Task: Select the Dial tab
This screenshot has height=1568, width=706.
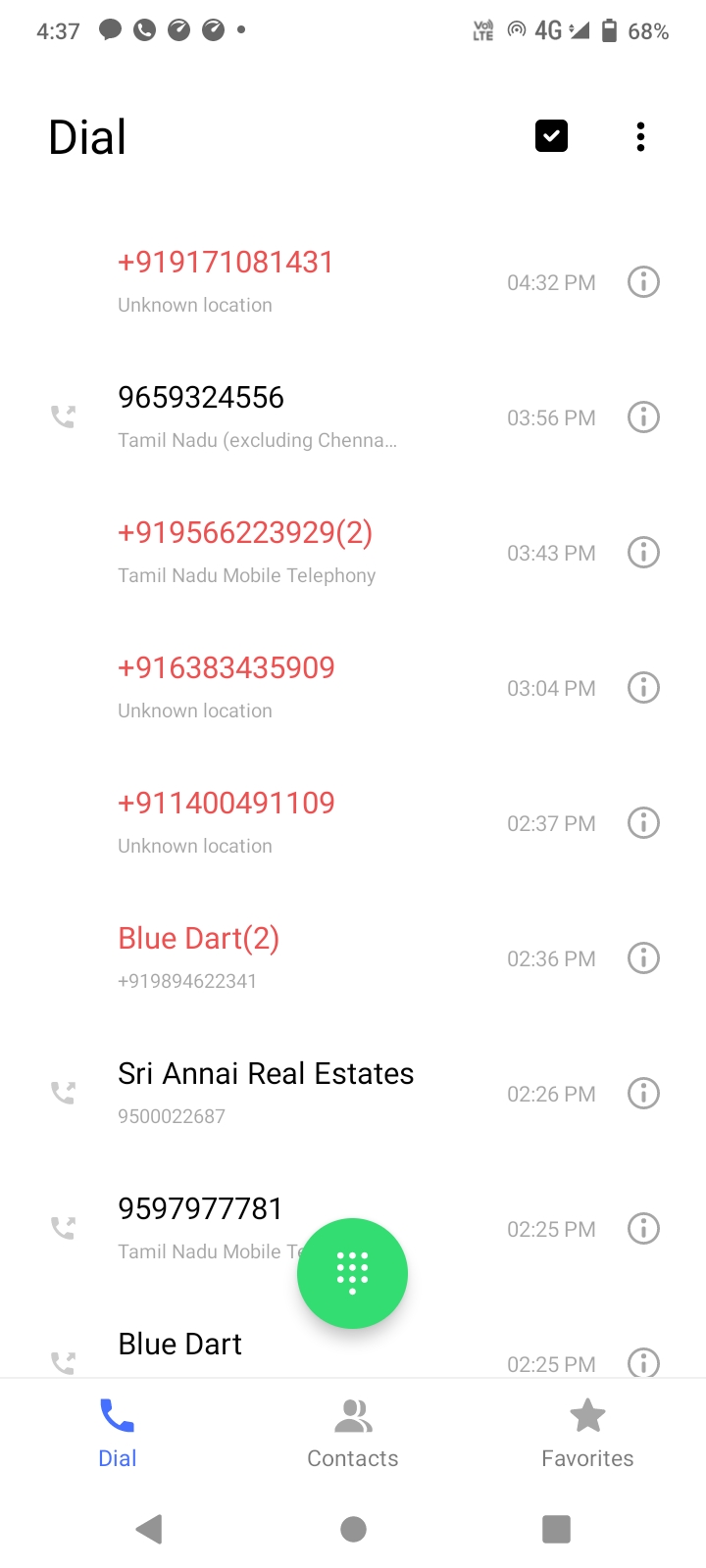Action: pyautogui.click(x=117, y=1434)
